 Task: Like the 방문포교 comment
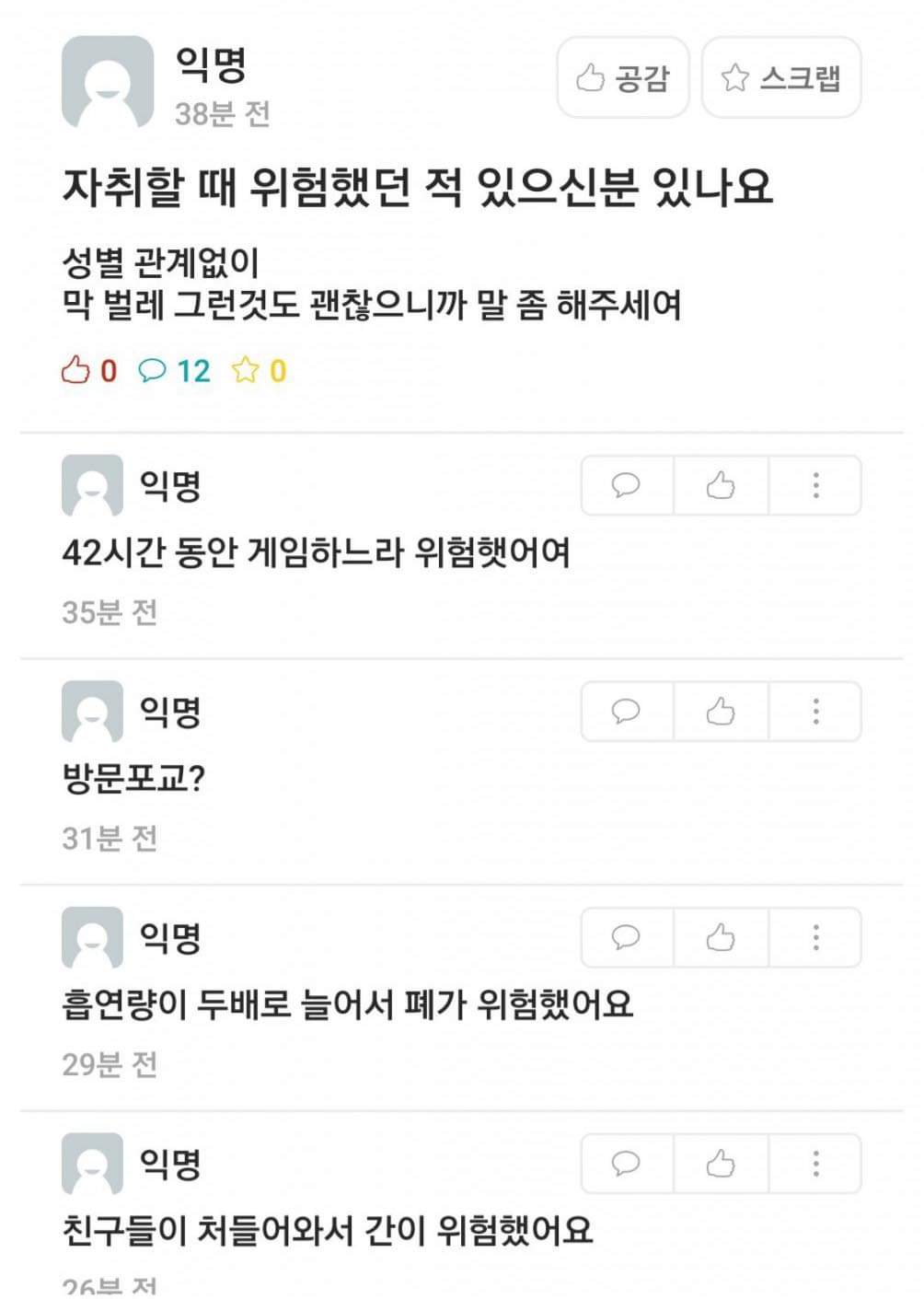[721, 712]
